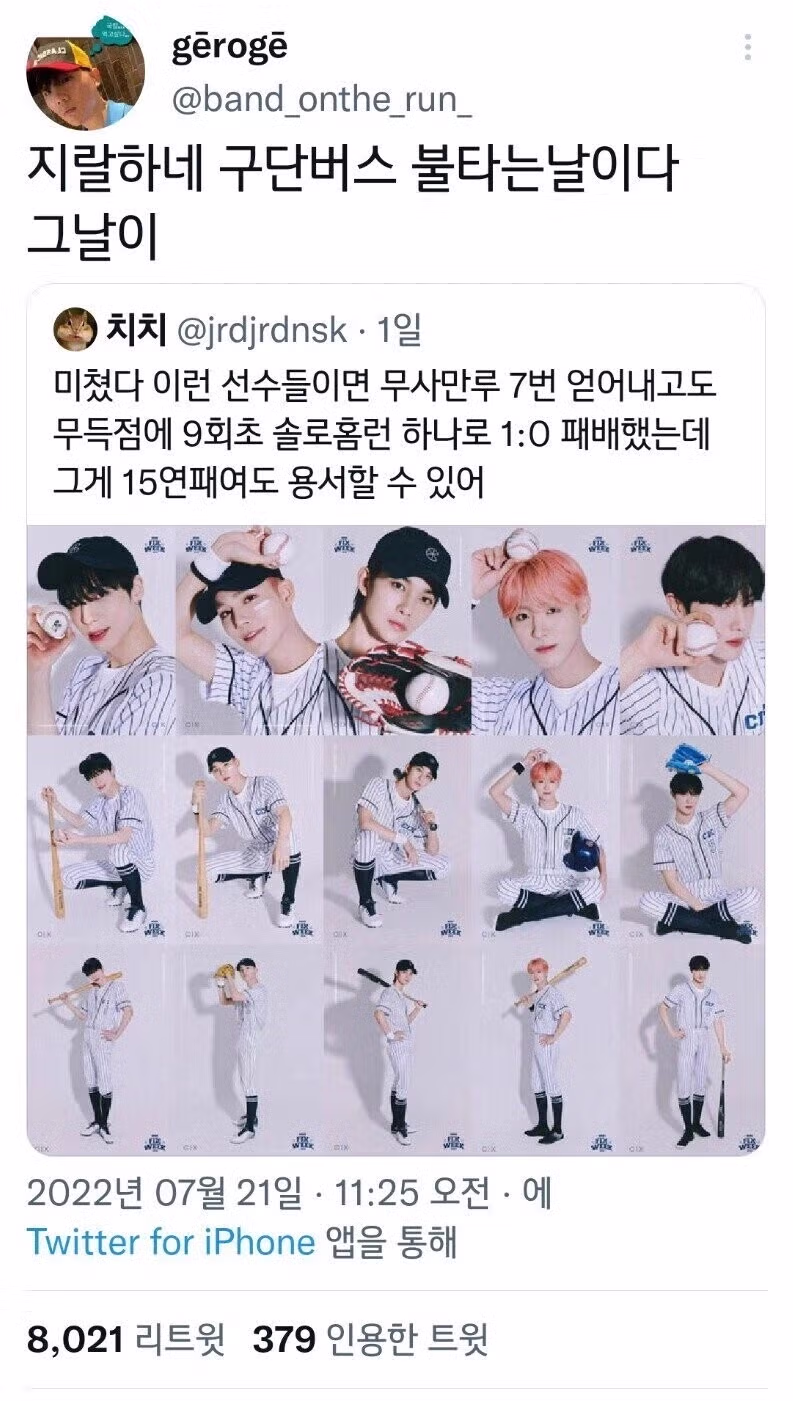Open the tweet's overflow menu
This screenshot has width=793, height=1401.
click(x=749, y=47)
